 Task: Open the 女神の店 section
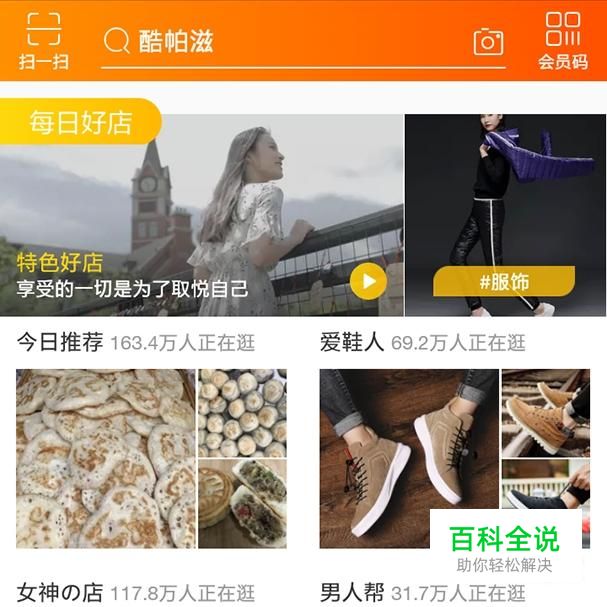135,593
